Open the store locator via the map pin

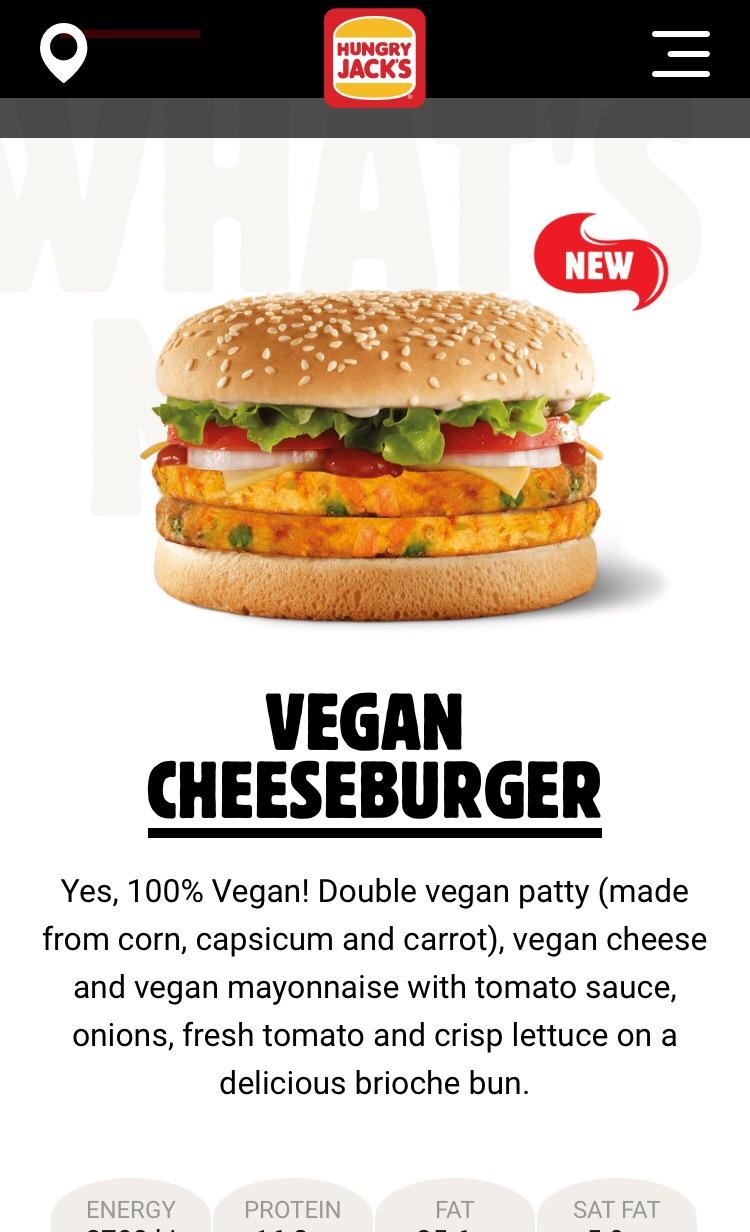[x=62, y=48]
